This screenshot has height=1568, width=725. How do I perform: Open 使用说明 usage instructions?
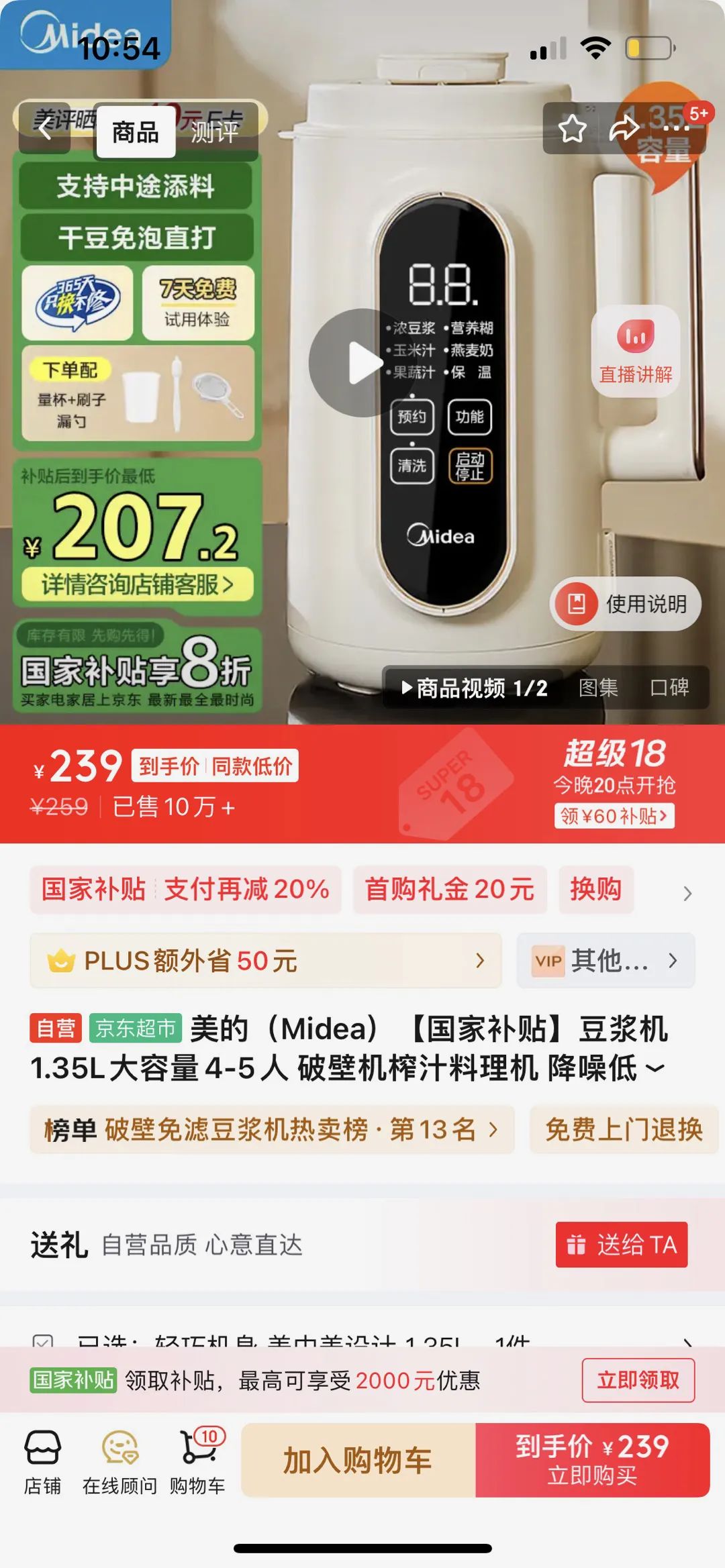pyautogui.click(x=626, y=604)
